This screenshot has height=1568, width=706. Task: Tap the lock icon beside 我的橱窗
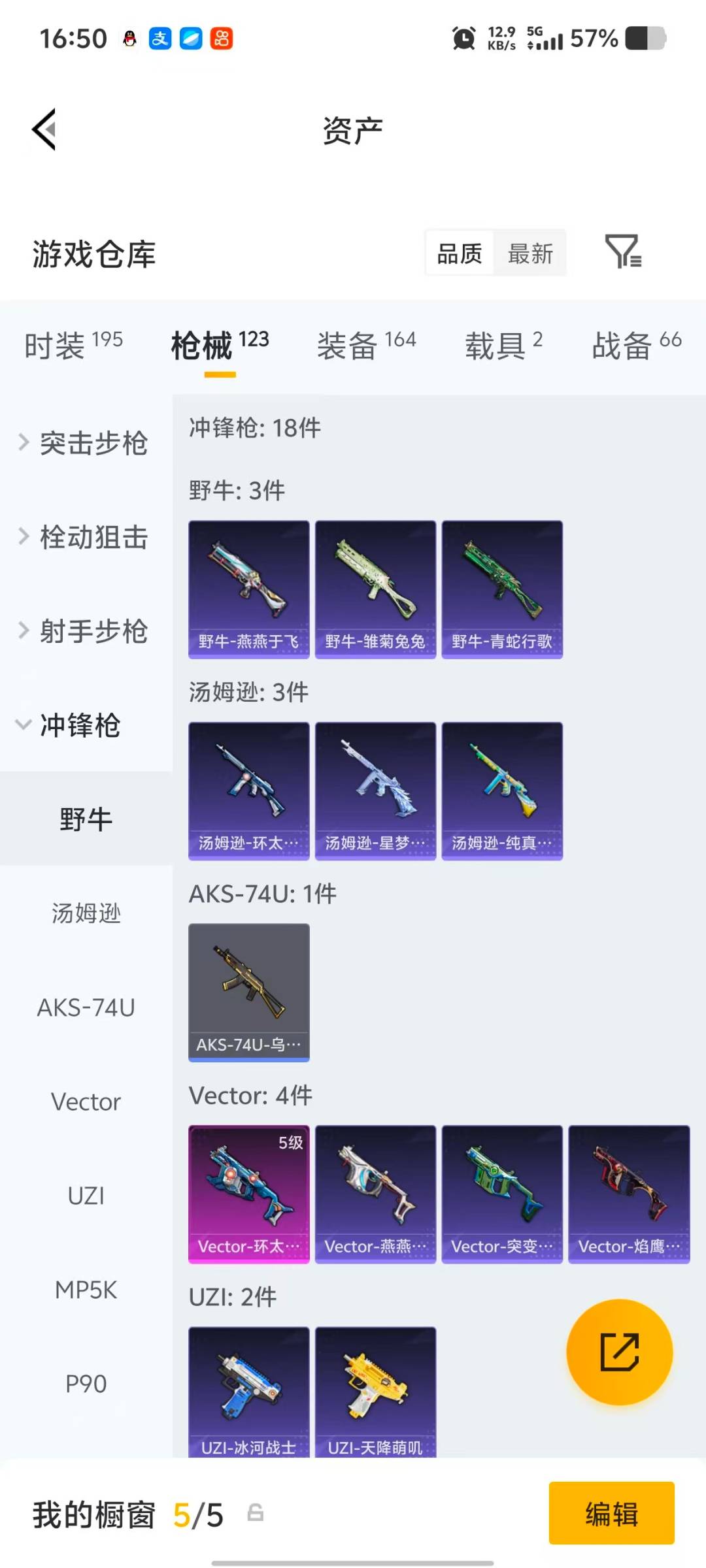click(x=254, y=1515)
